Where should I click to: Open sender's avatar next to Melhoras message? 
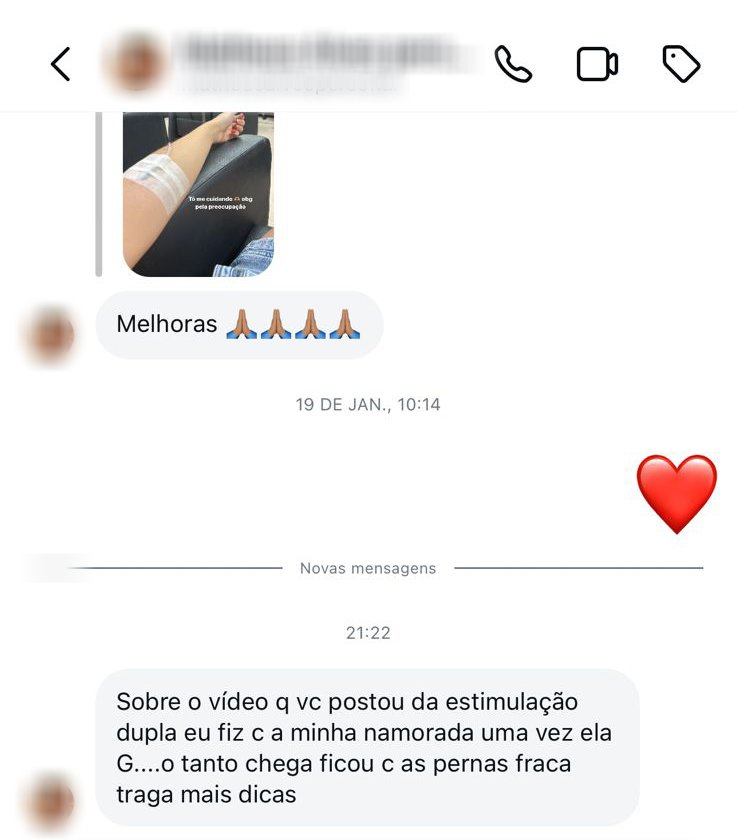[x=50, y=335]
